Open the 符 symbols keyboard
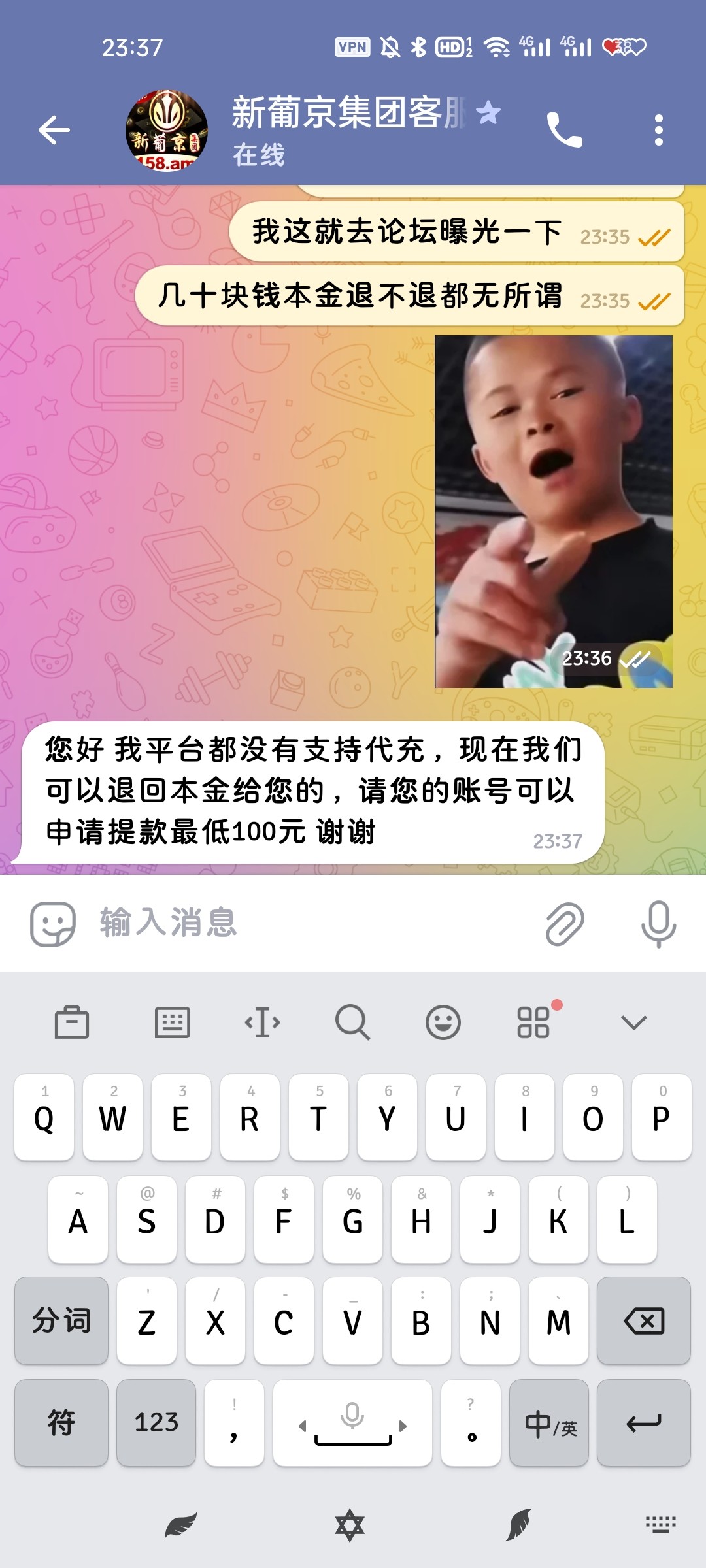The height and width of the screenshot is (1568, 706). click(61, 1423)
